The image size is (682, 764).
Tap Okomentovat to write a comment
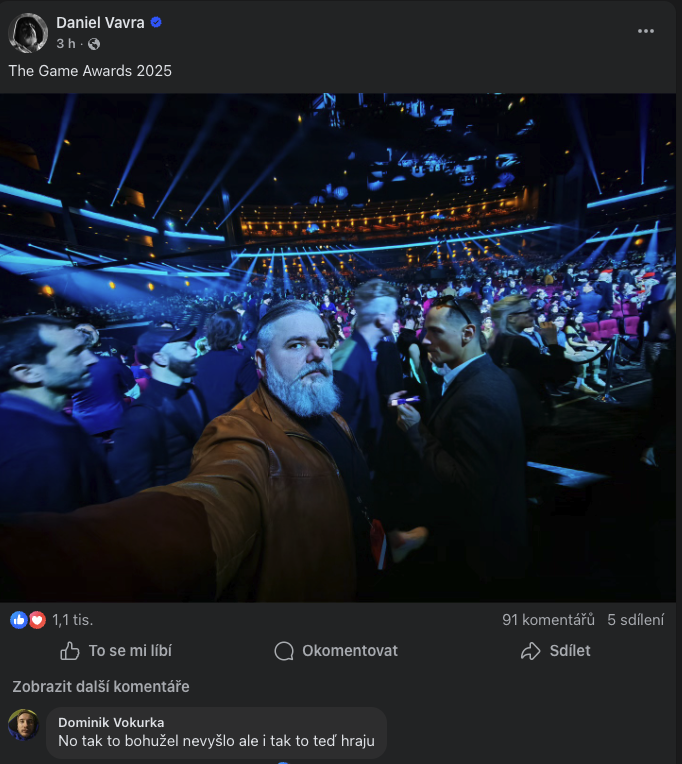[x=337, y=651]
